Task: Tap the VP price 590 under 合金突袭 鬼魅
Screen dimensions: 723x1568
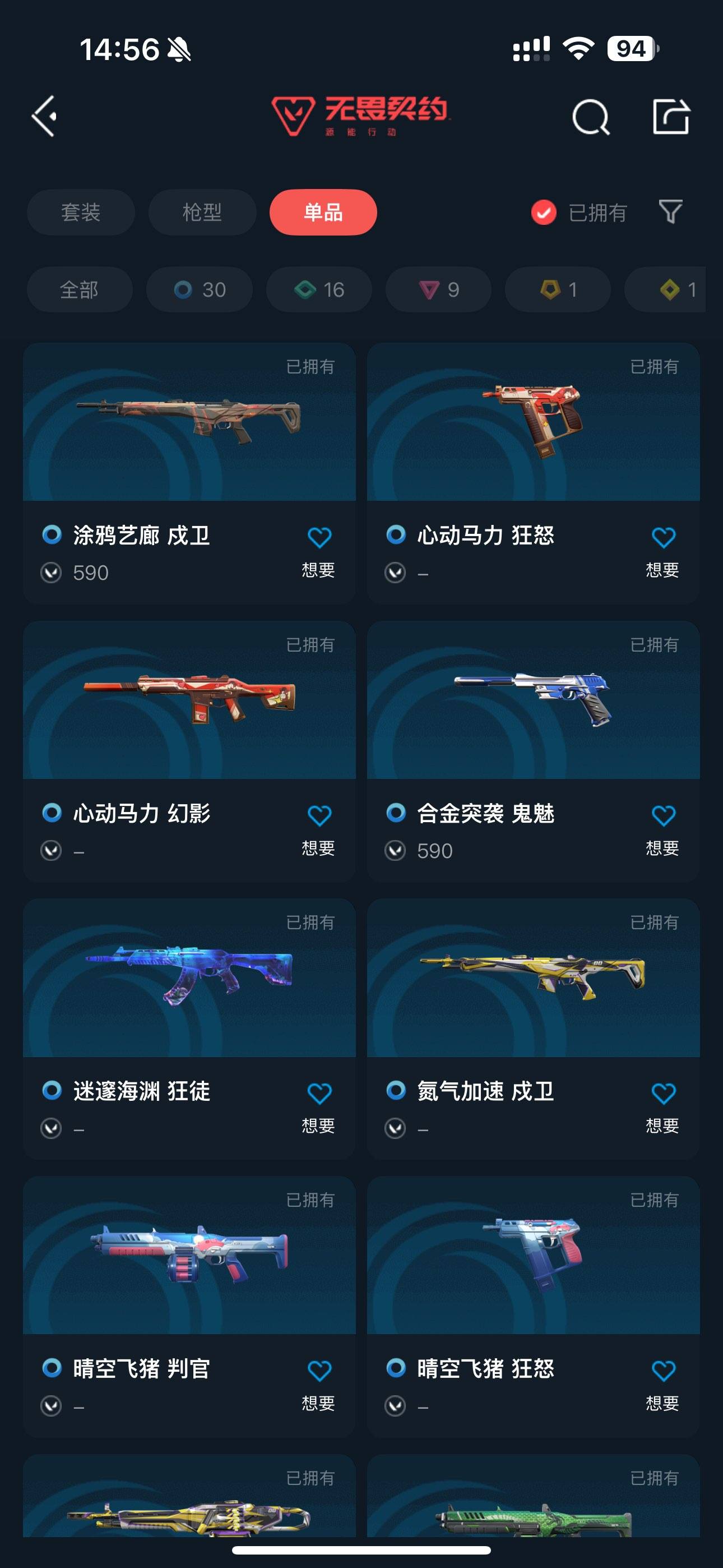Action: click(434, 850)
